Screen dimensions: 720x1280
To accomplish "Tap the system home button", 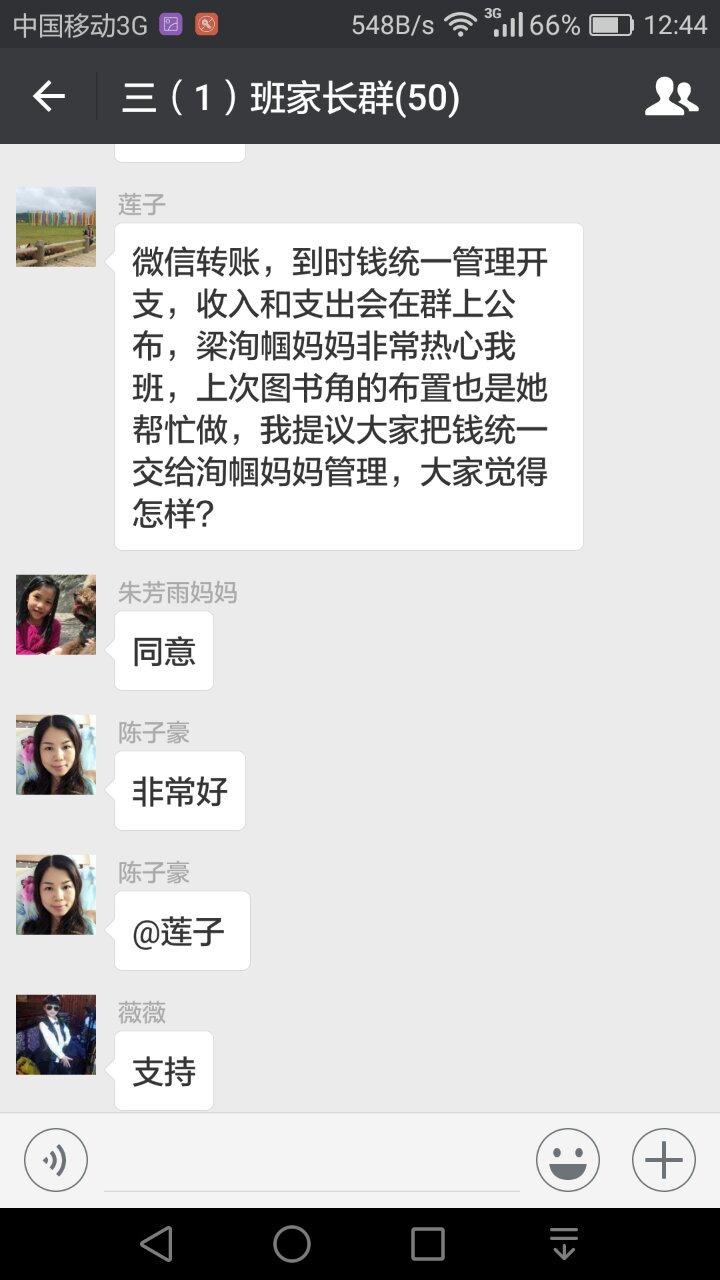I will 292,1244.
